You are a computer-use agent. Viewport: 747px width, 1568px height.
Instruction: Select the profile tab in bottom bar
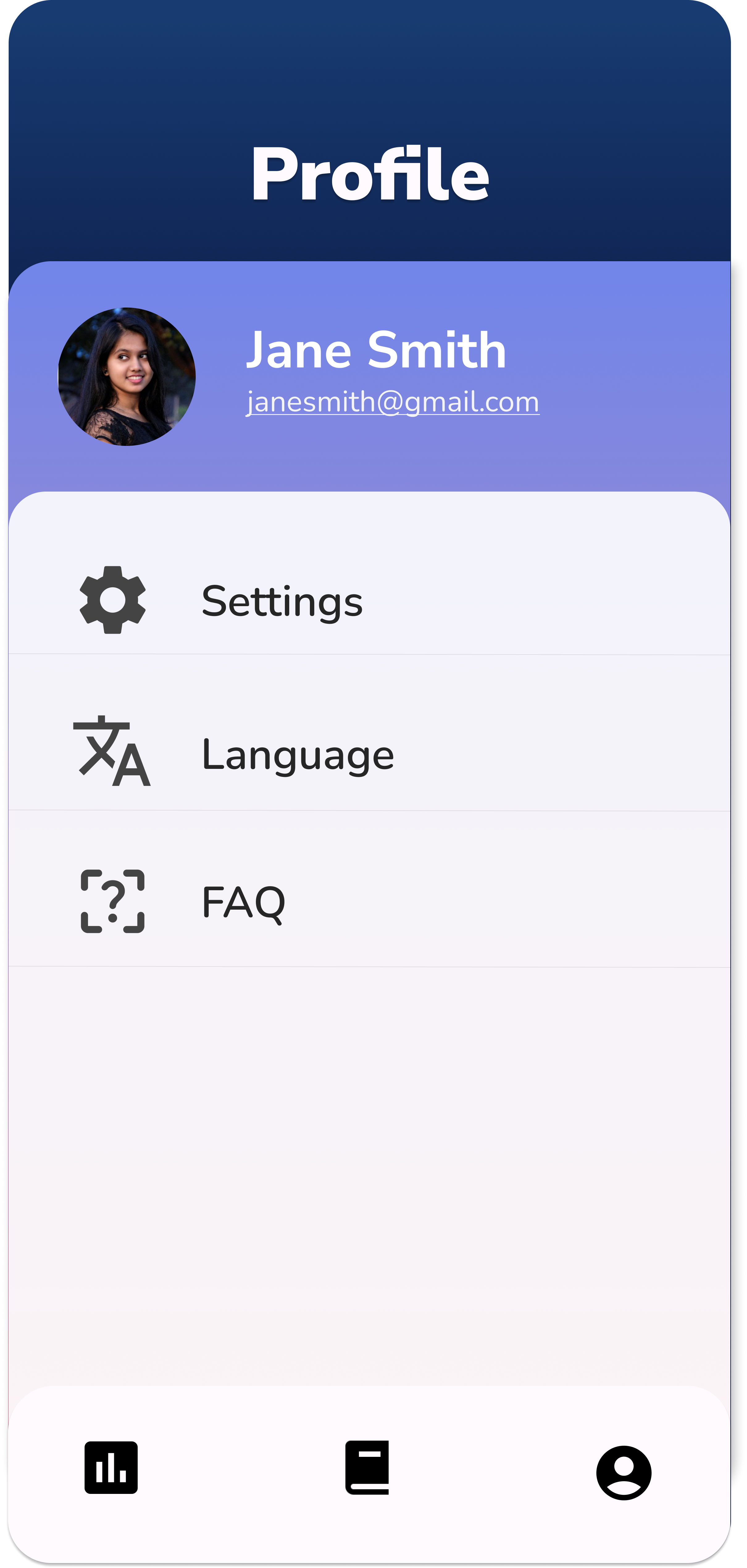point(624,1473)
